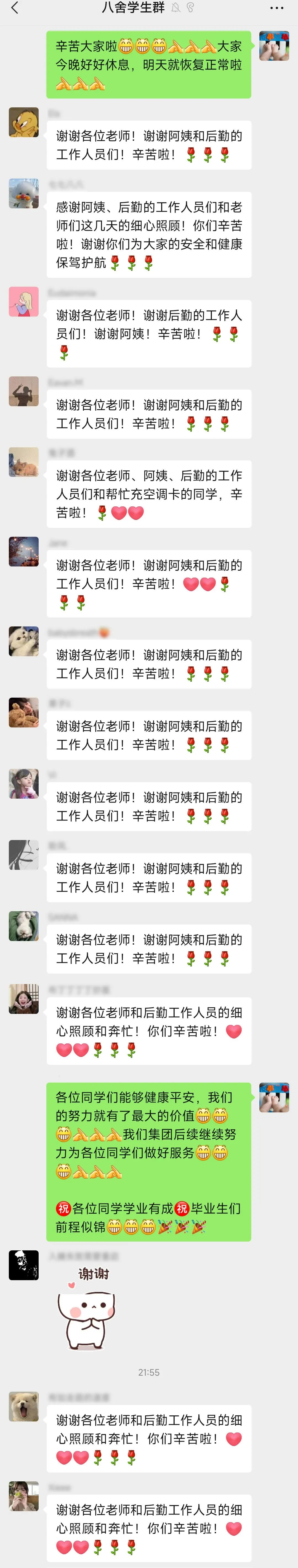View the teddy bear avatar's profile

click(24, 713)
